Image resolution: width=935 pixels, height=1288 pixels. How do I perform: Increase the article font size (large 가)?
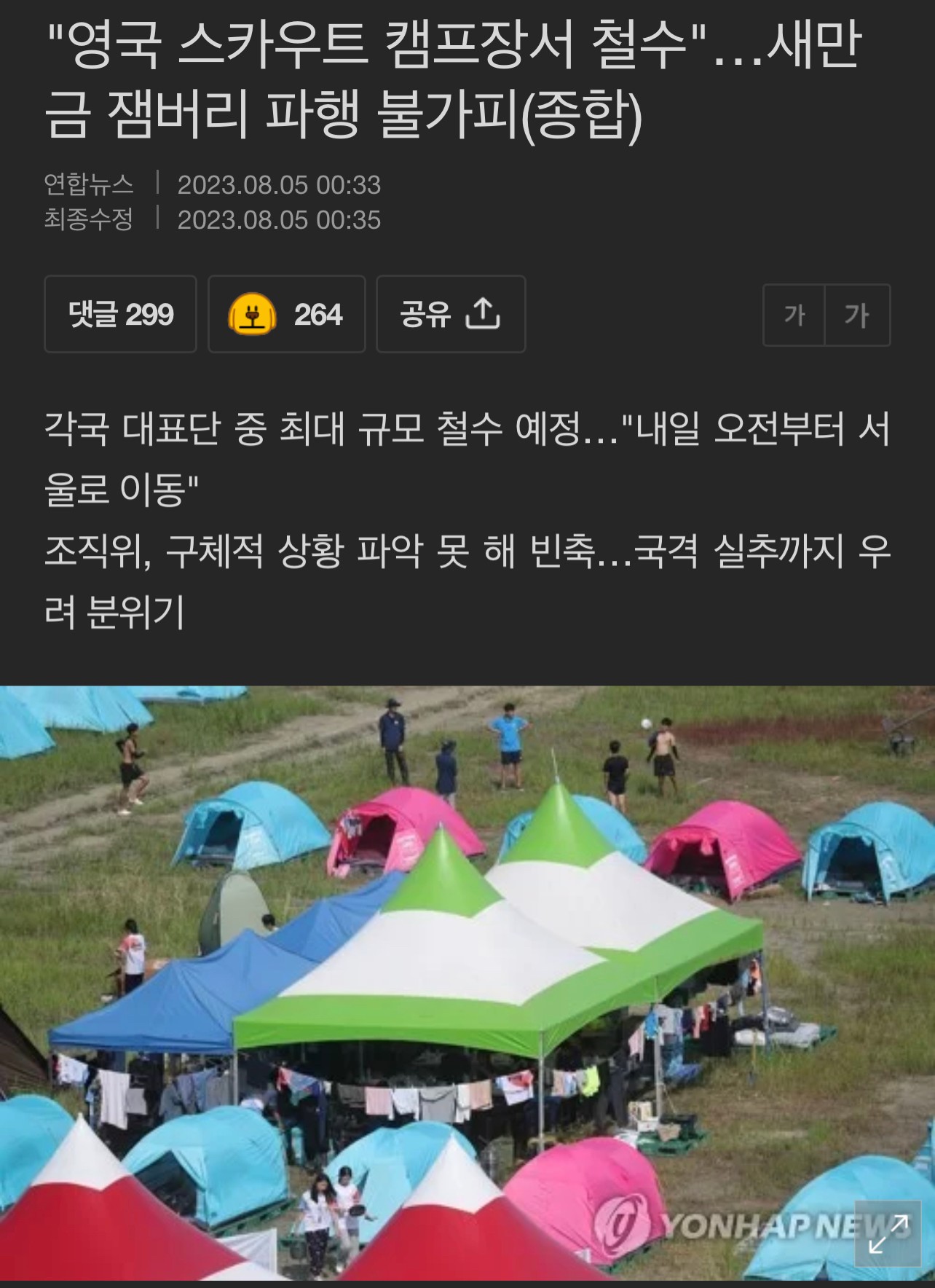pyautogui.click(x=857, y=315)
